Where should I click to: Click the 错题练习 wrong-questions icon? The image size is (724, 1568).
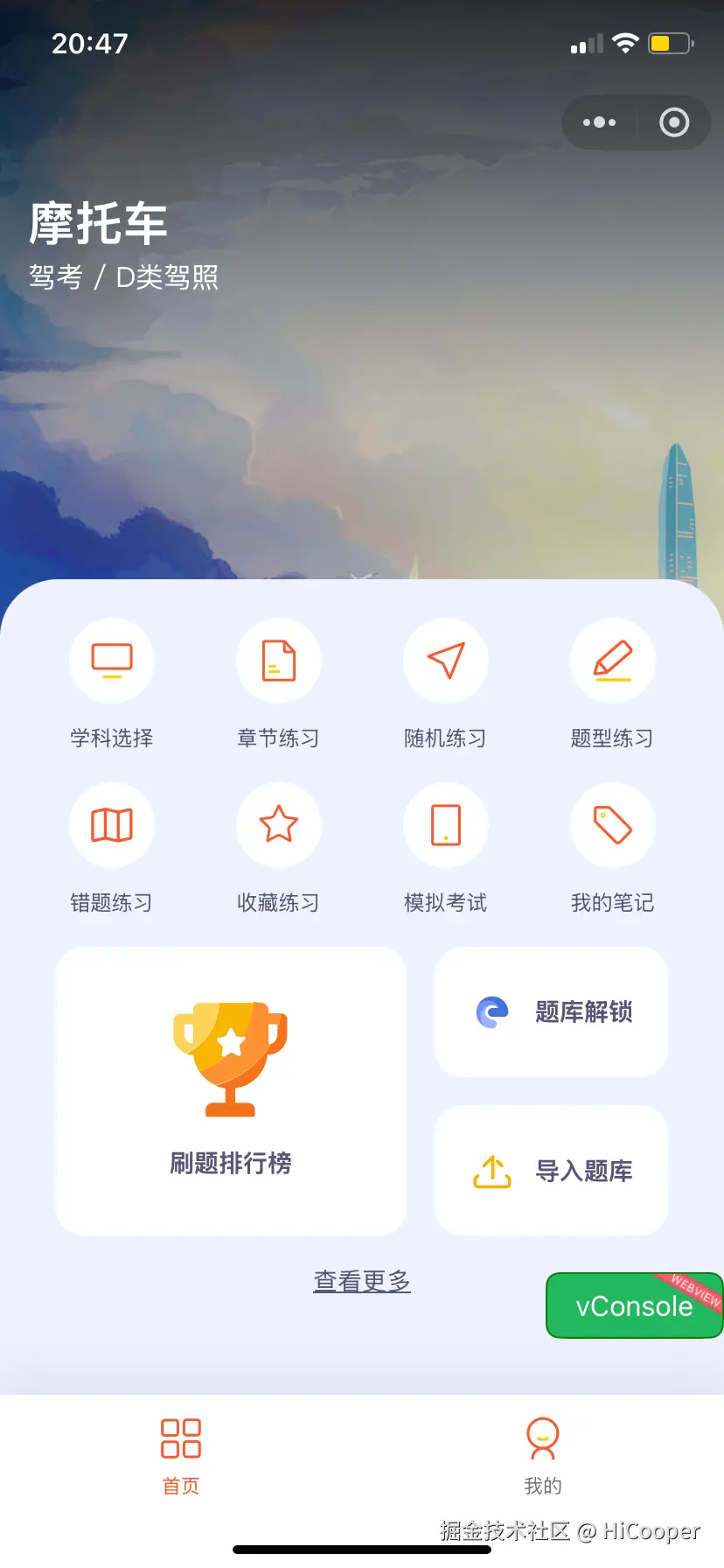pos(112,824)
